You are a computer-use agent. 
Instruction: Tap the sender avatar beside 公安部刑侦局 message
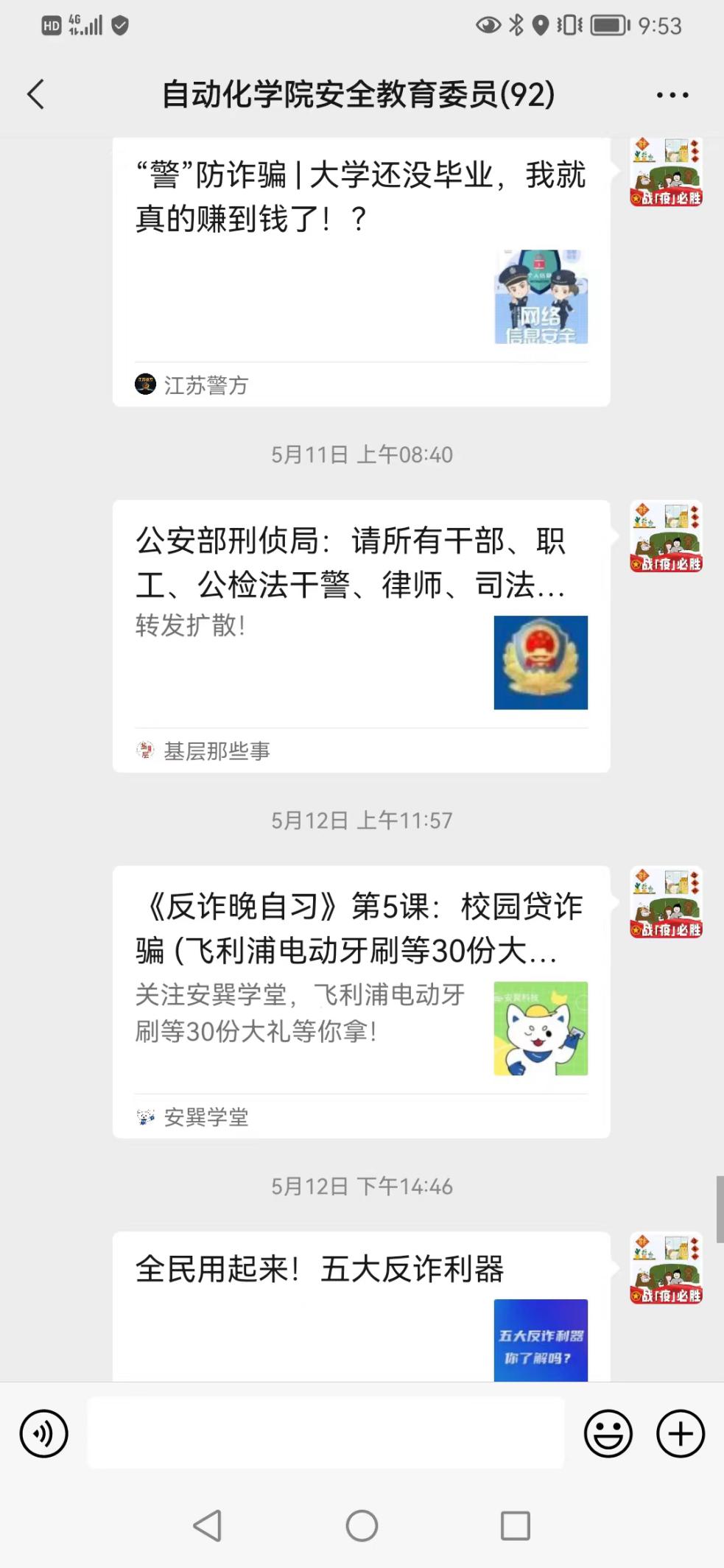coord(666,536)
